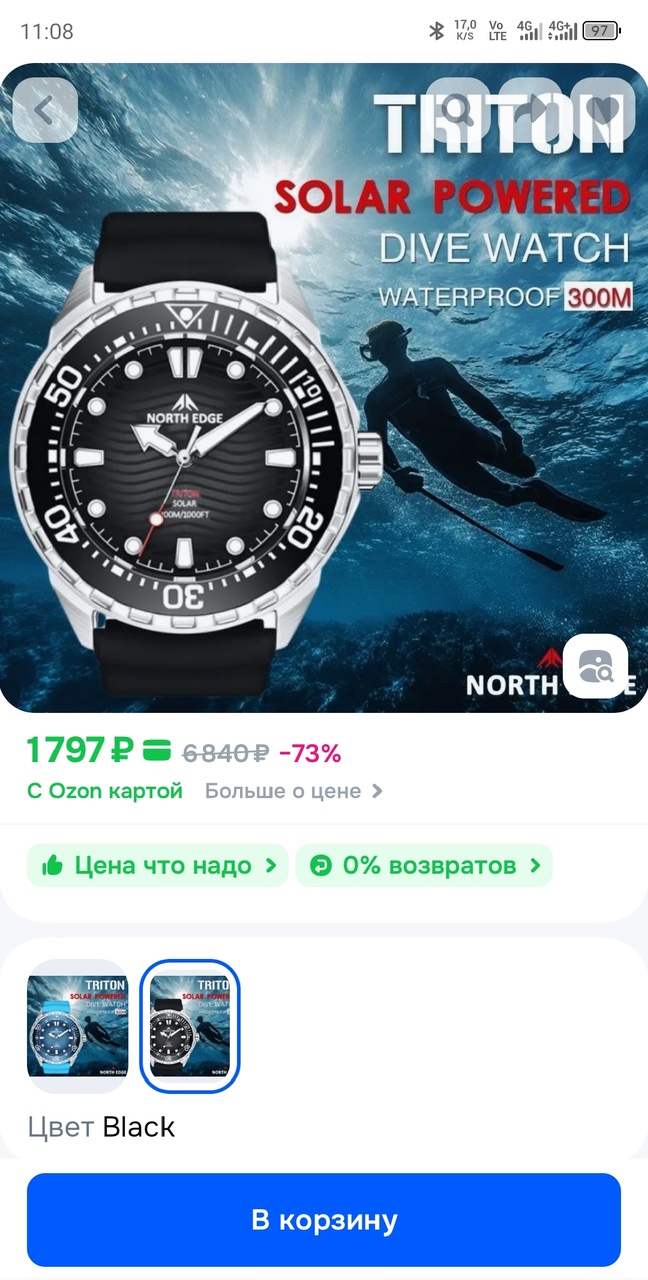The height and width of the screenshot is (1280, 648).
Task: Select the black watch color variant
Action: (x=190, y=1026)
